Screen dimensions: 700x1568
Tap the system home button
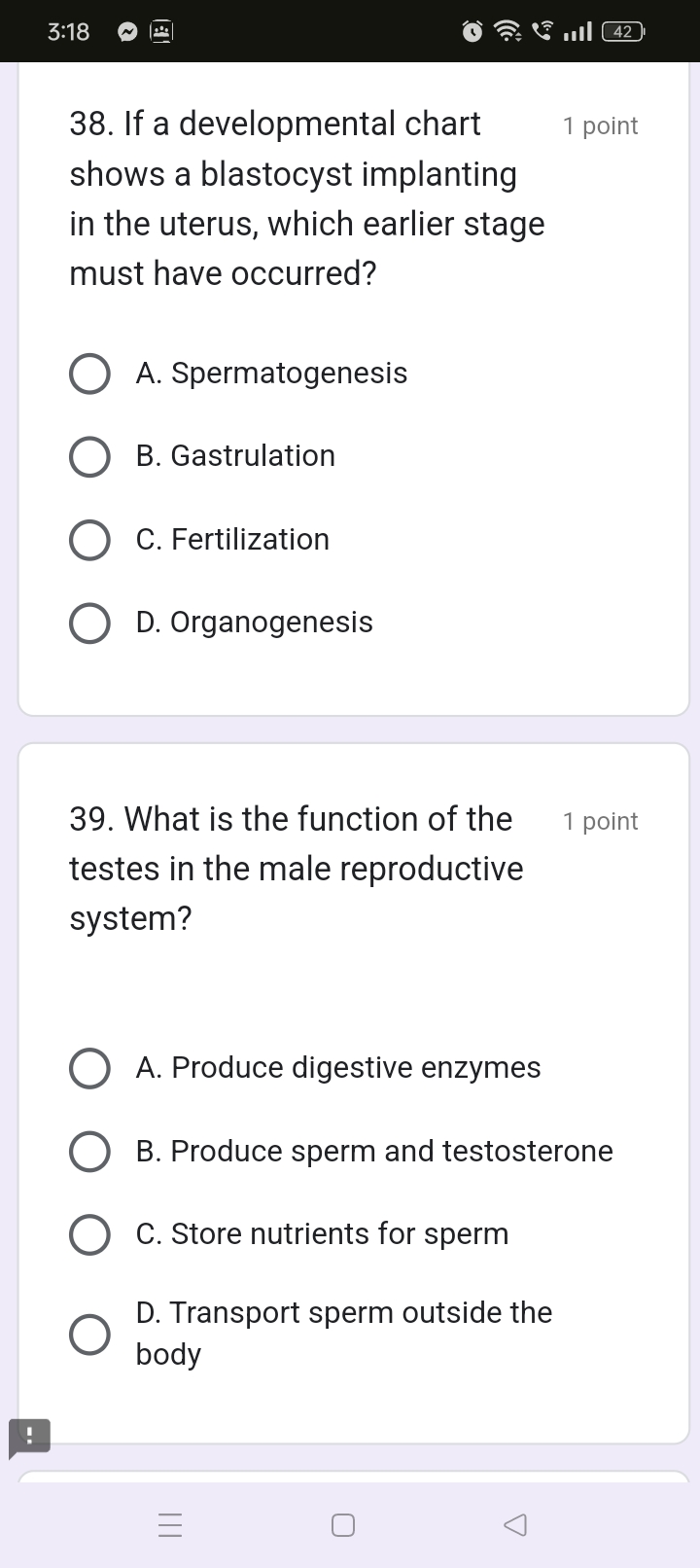[x=343, y=1524]
